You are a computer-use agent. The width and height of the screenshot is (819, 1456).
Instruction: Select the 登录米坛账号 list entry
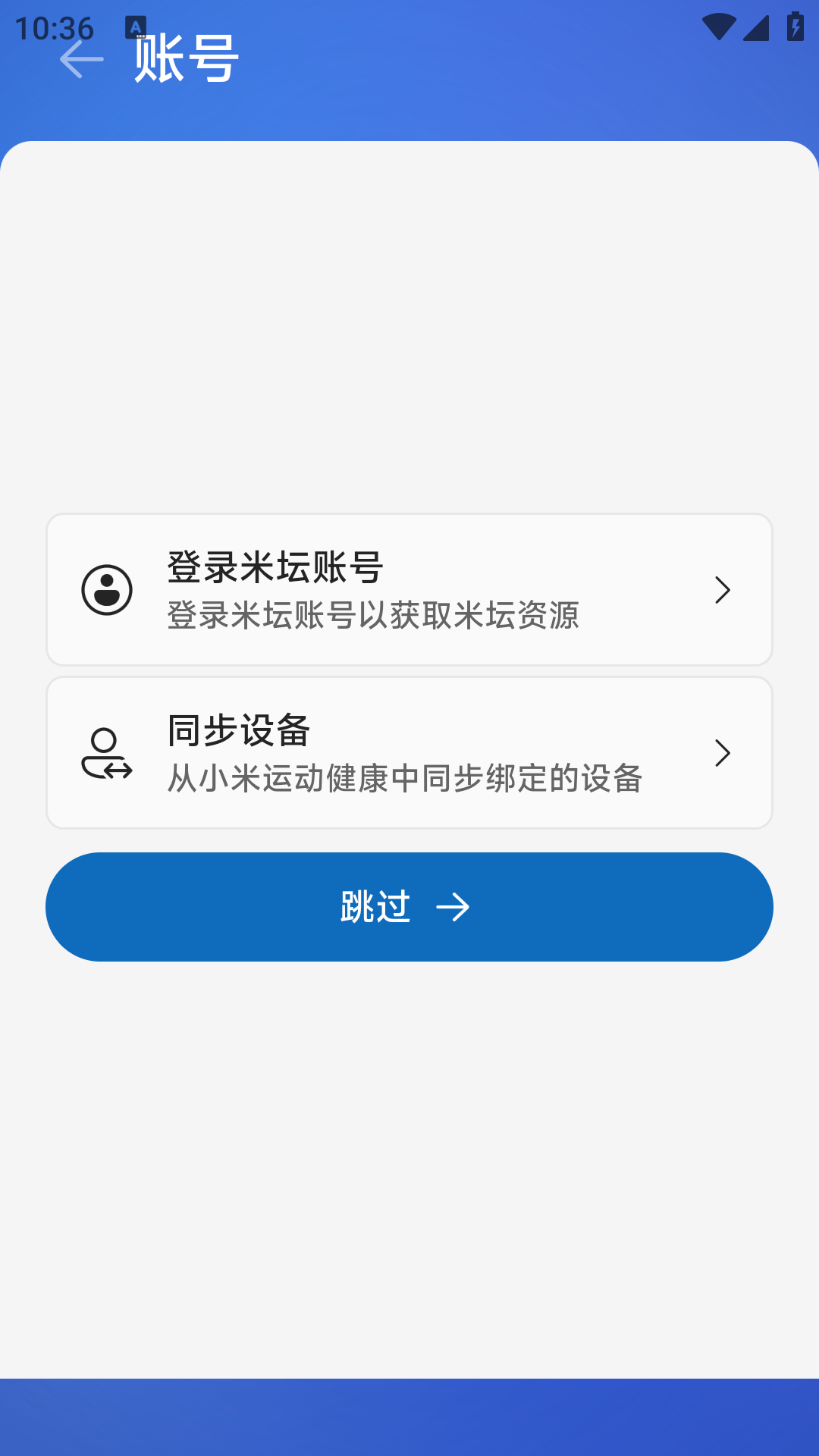[409, 590]
